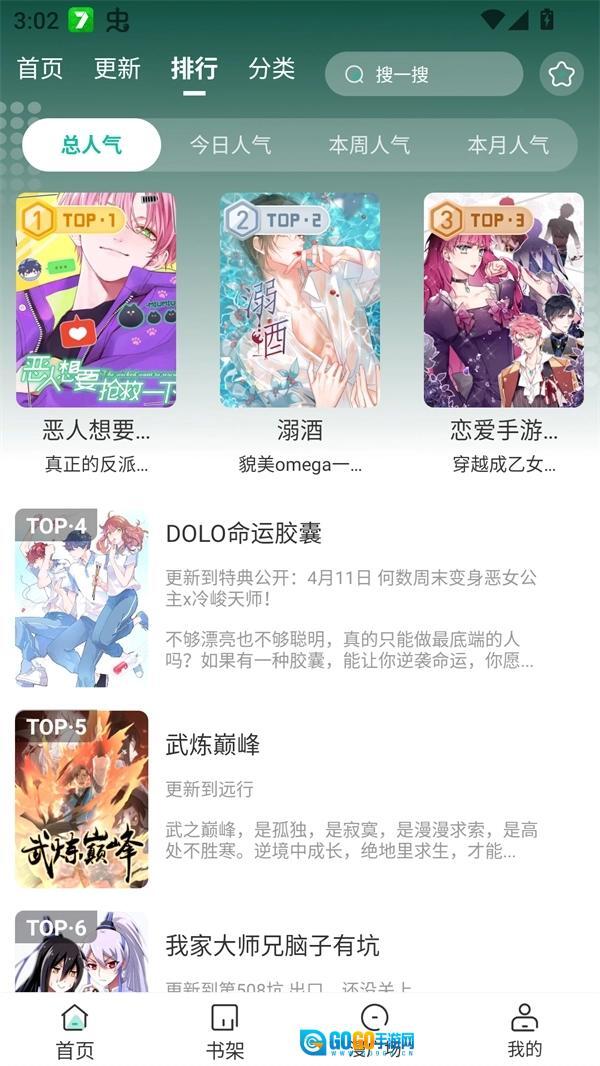The image size is (600, 1066).
Task: Open the star favorites icon
Action: (562, 74)
